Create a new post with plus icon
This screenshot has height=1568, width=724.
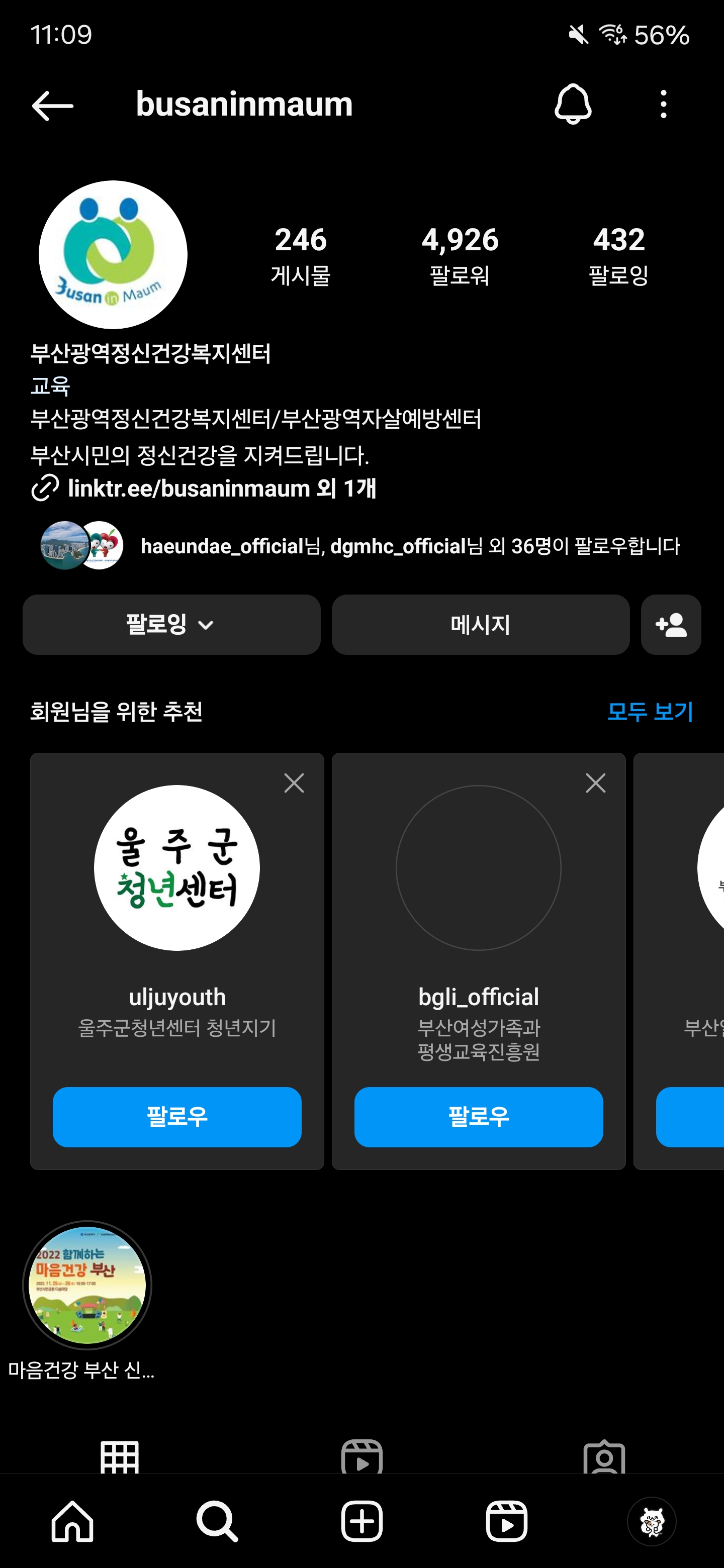point(361,1521)
